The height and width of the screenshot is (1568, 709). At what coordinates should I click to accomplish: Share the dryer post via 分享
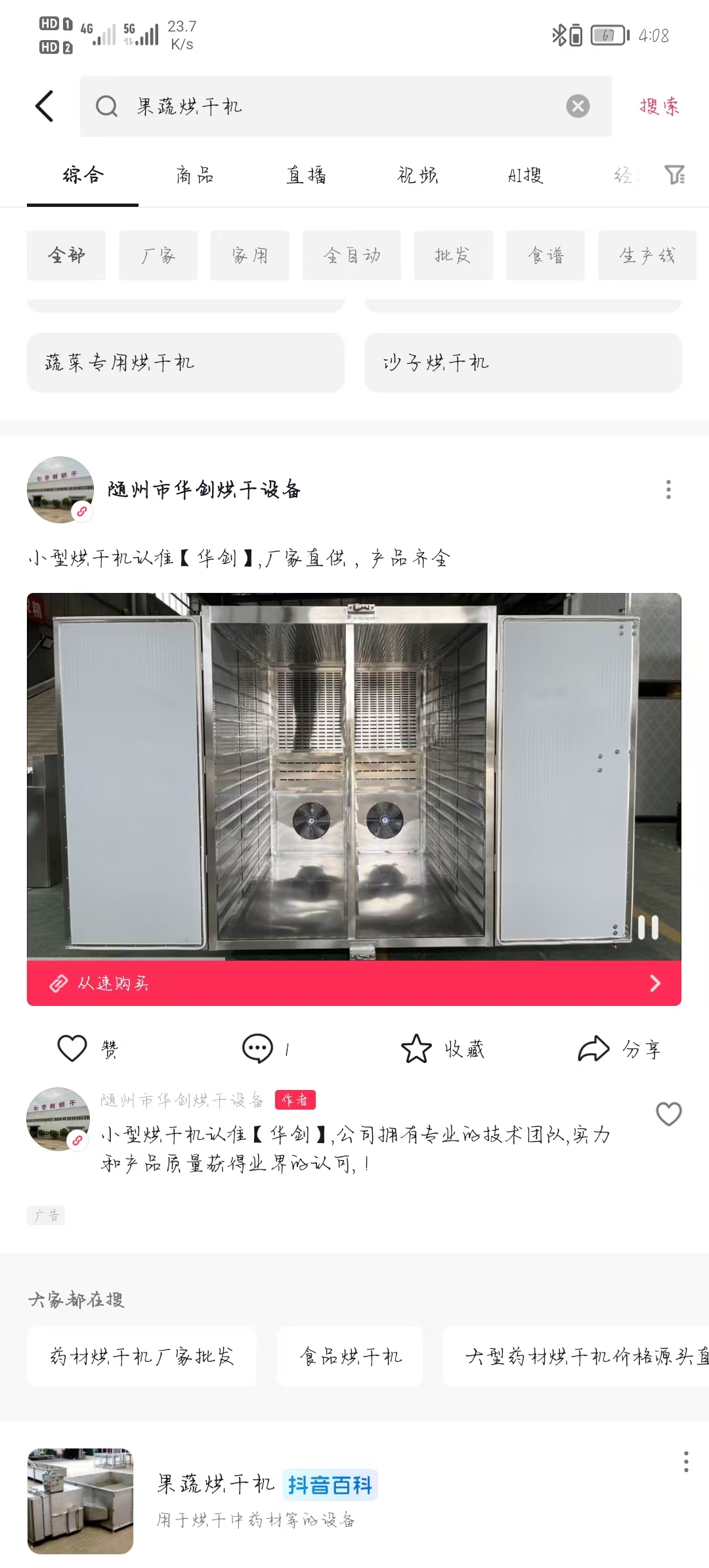point(594,1049)
